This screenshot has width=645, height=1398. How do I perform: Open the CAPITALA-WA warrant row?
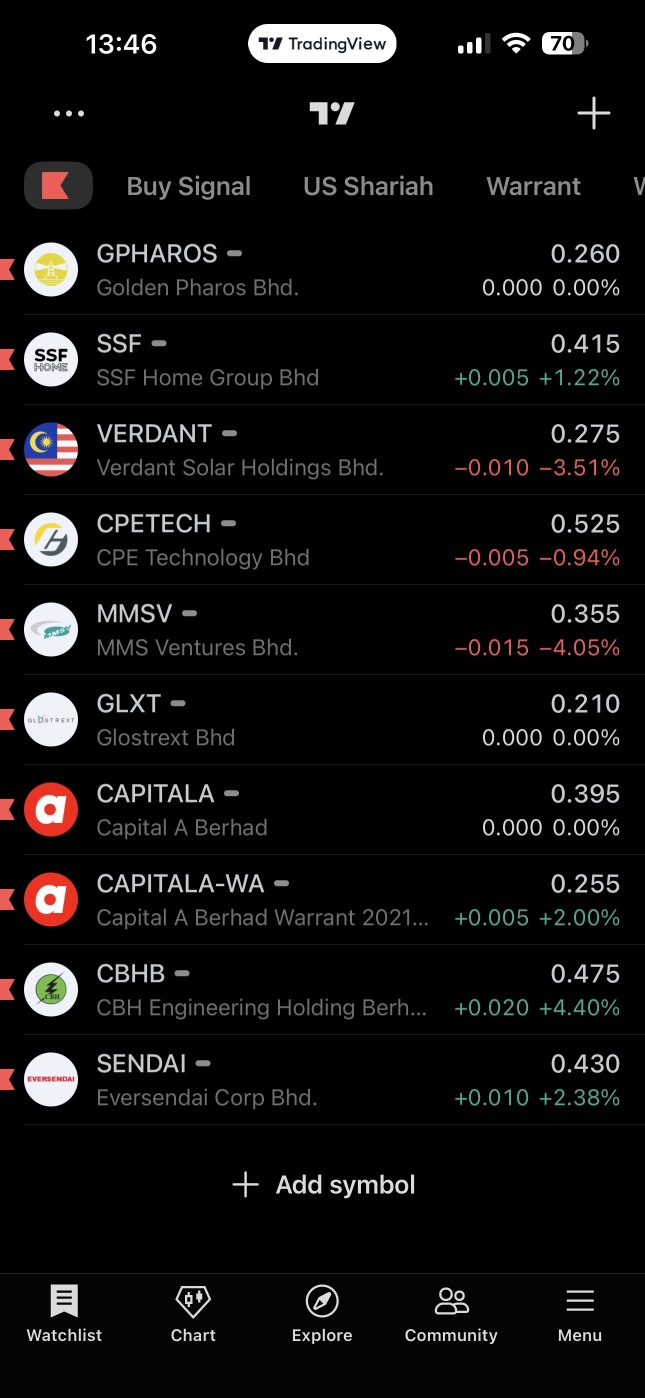tap(322, 900)
